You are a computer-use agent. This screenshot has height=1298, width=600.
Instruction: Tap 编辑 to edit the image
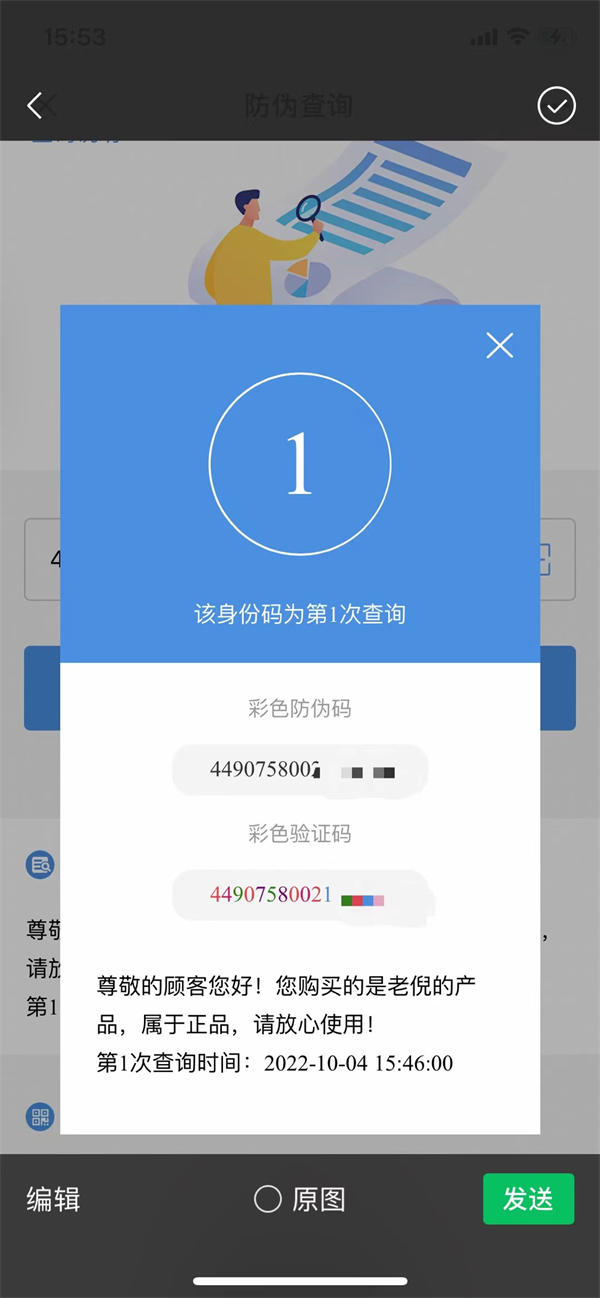click(x=53, y=1199)
